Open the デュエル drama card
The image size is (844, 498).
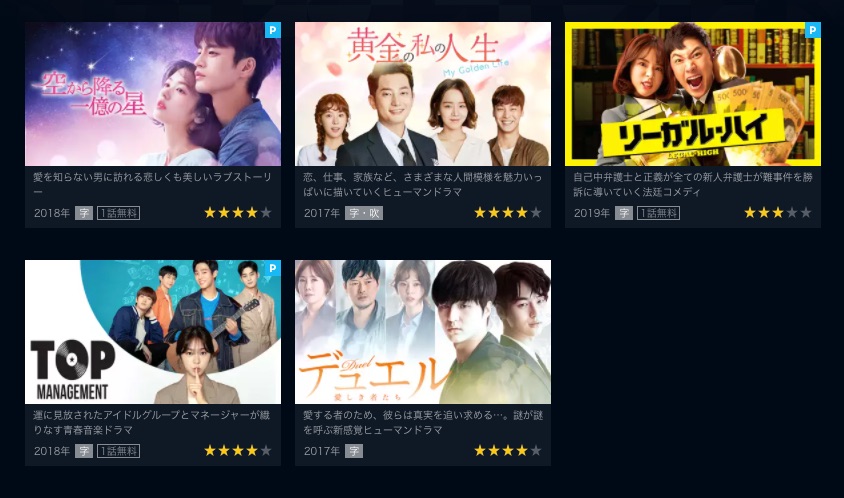(x=422, y=332)
